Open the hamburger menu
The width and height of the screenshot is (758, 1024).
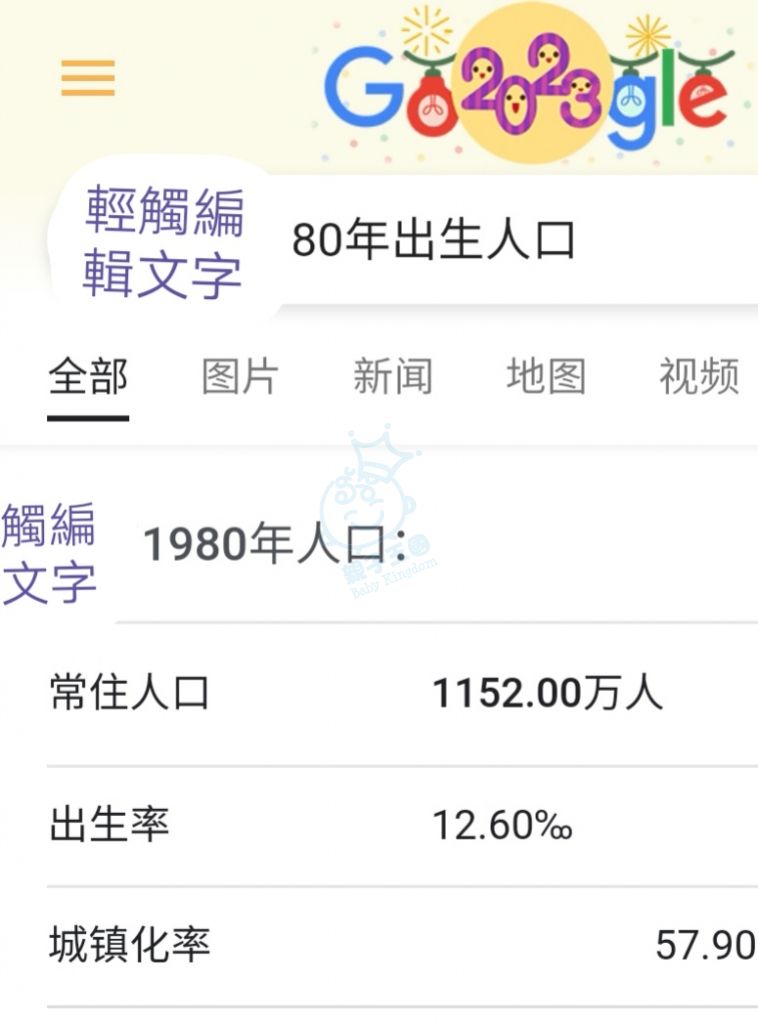point(88,78)
